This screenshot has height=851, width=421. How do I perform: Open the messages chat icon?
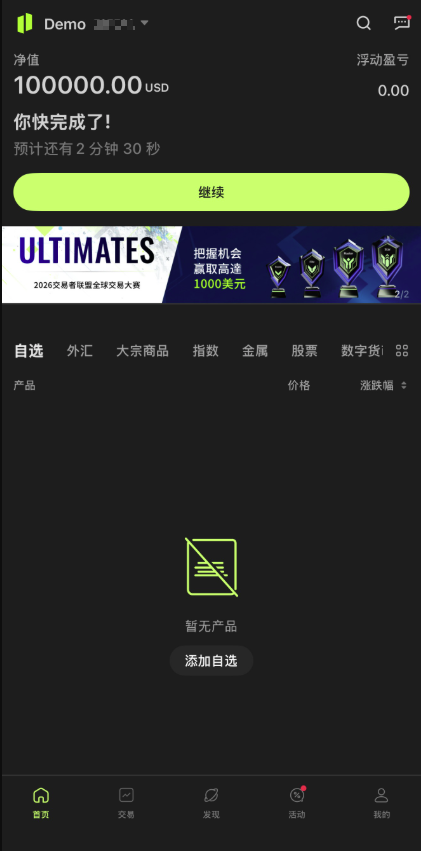pos(401,23)
